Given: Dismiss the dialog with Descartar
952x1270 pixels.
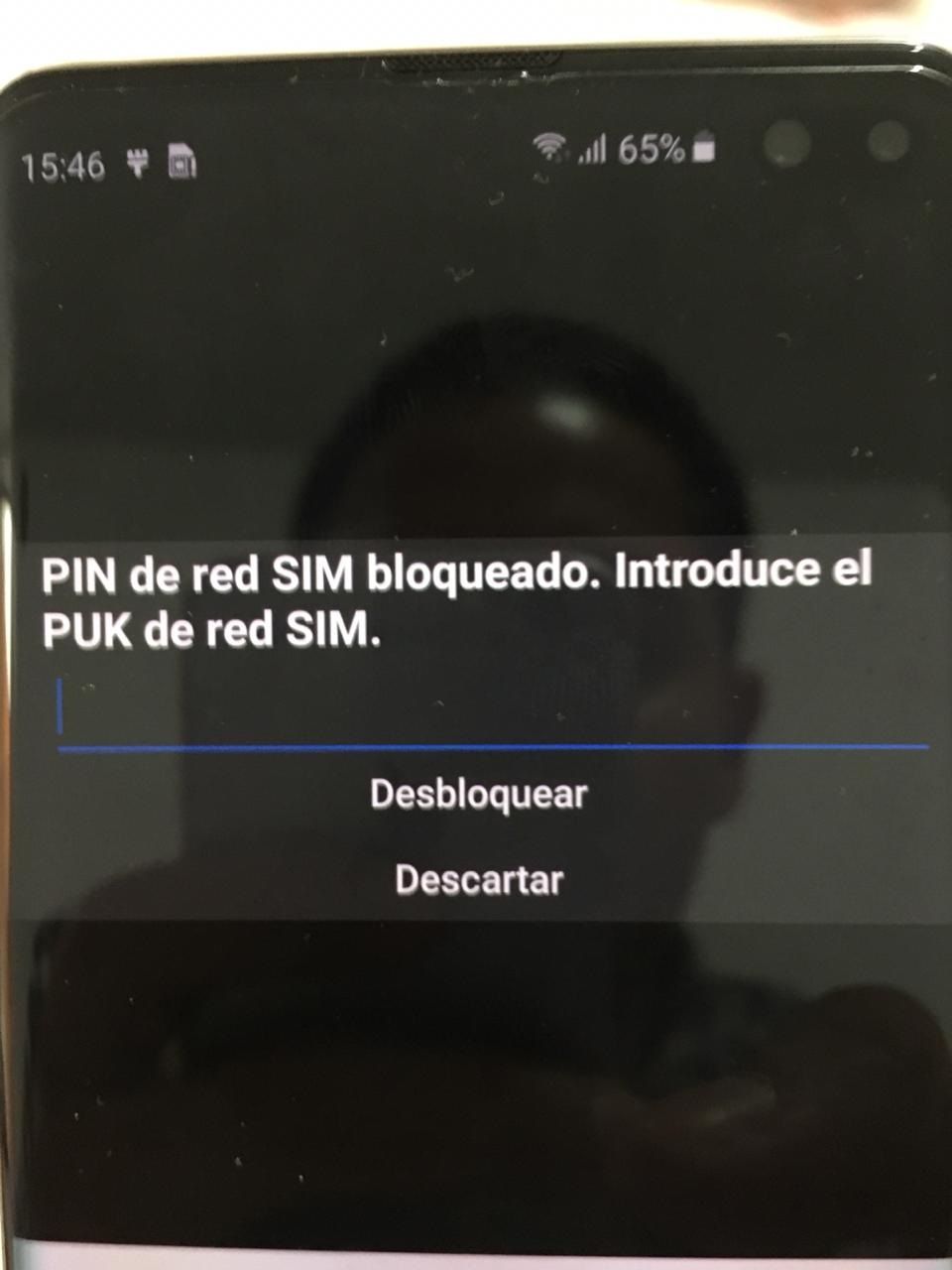Looking at the screenshot, I should (479, 879).
